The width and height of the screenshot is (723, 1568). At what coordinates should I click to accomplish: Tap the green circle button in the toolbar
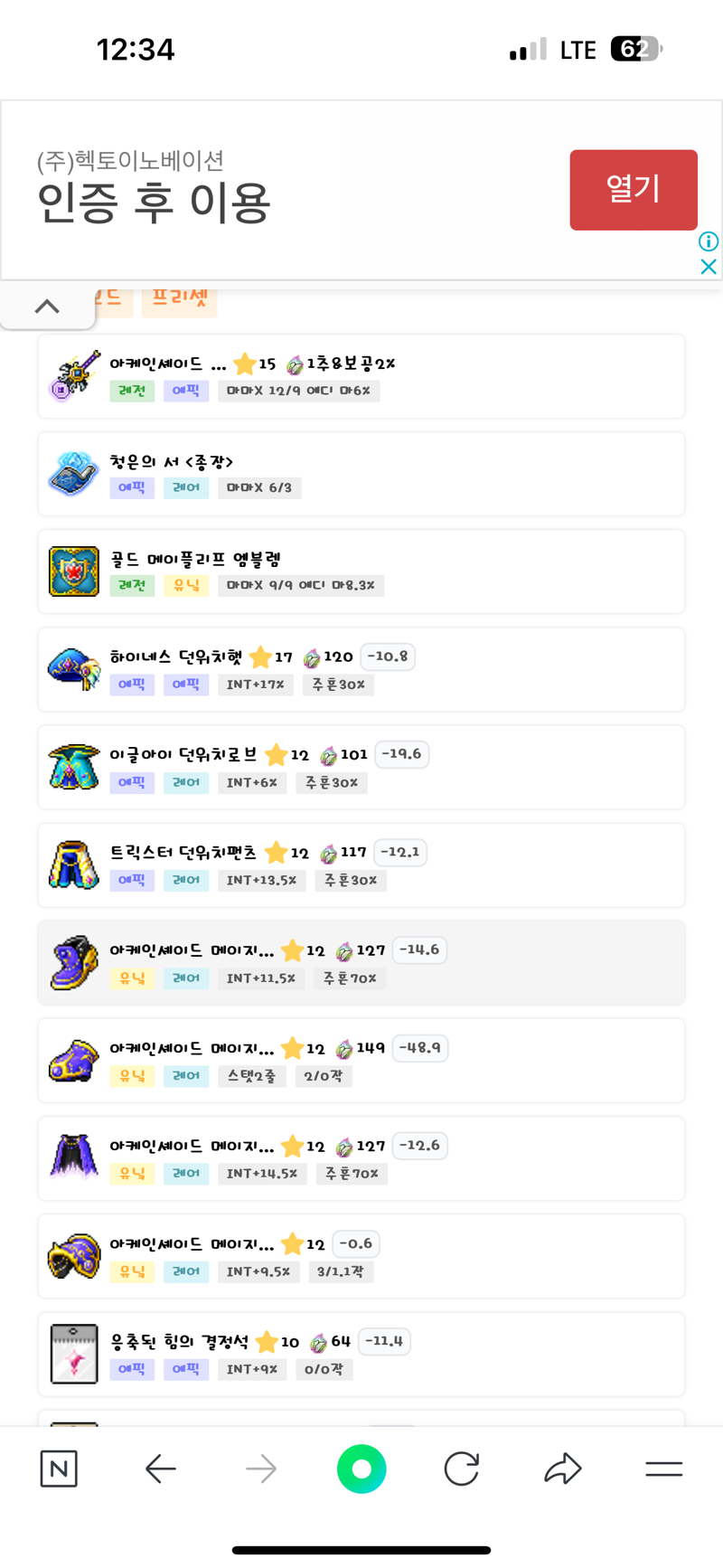pos(361,1469)
